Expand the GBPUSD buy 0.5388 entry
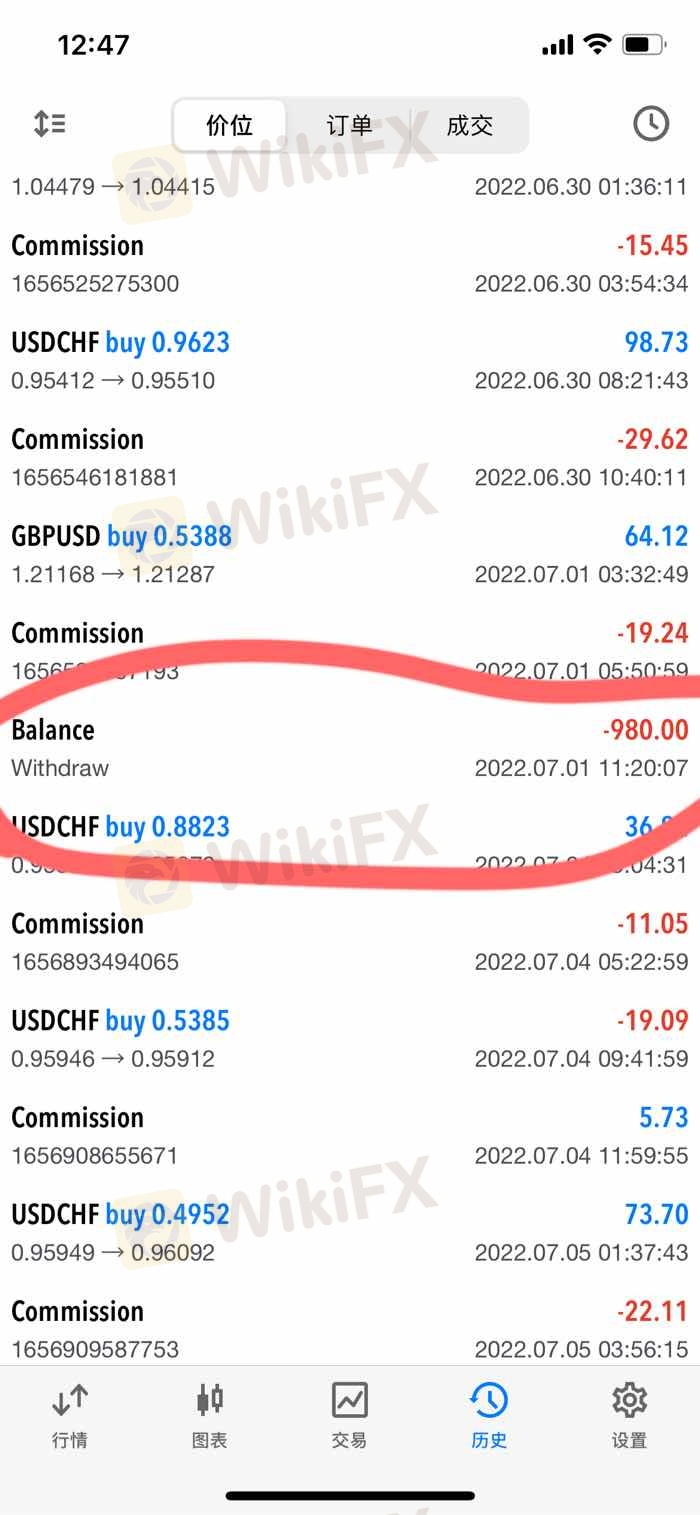This screenshot has height=1515, width=700. (x=350, y=554)
